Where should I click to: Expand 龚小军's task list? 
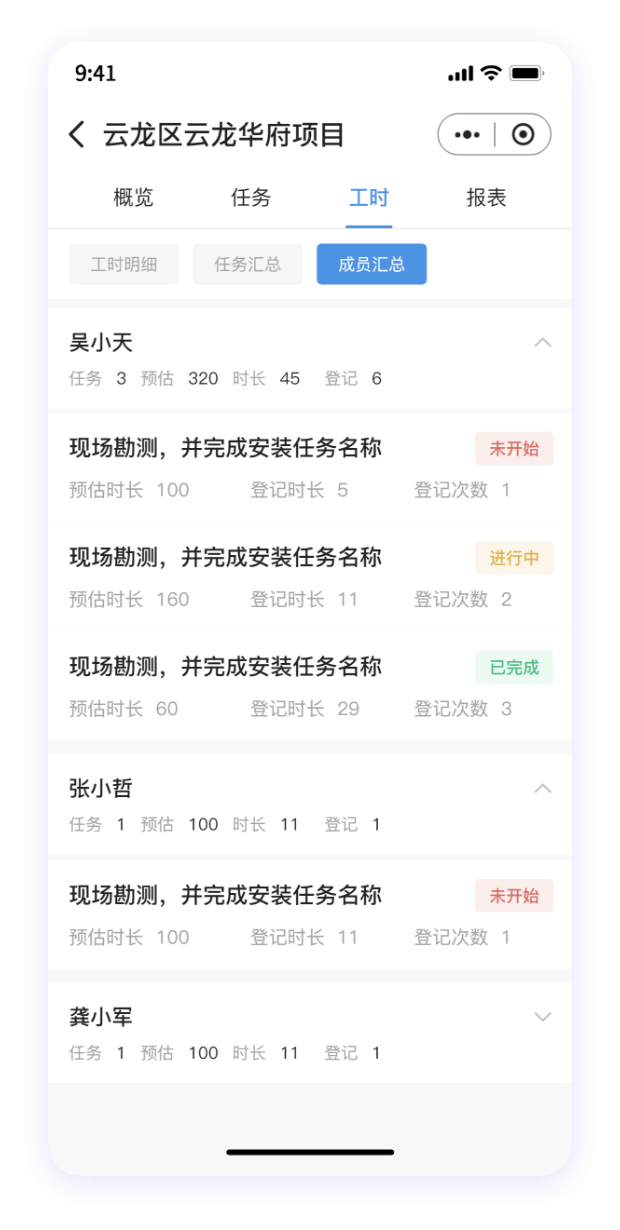click(543, 1017)
